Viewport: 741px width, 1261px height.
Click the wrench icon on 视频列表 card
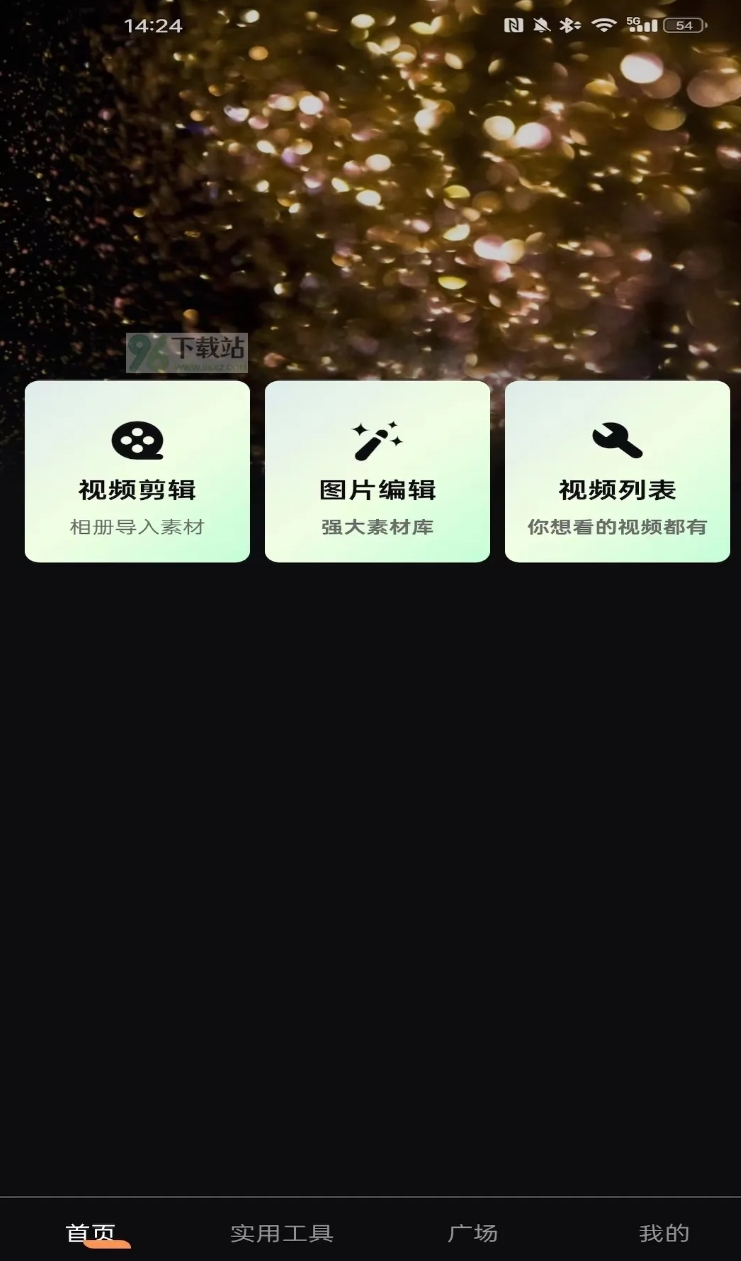coord(617,437)
